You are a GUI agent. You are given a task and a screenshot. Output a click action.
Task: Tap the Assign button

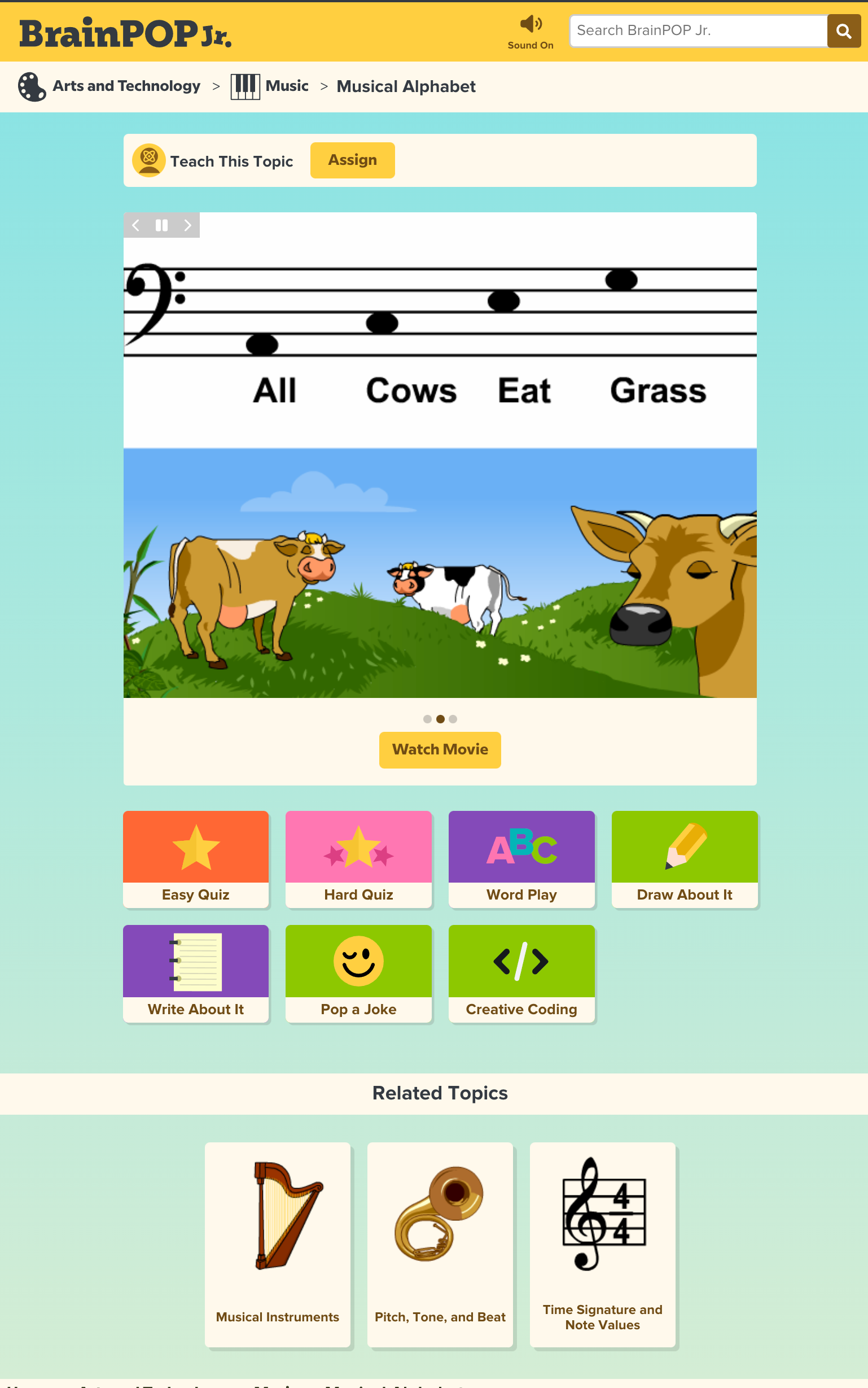(352, 160)
